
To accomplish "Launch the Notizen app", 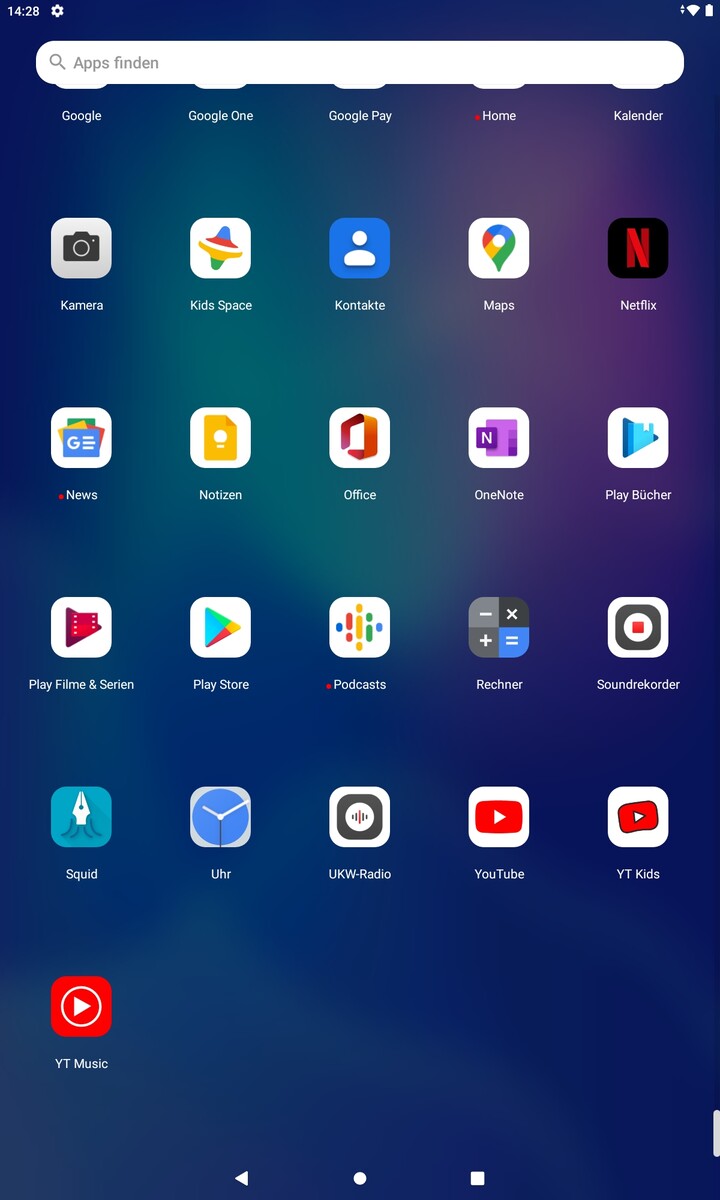I will (221, 438).
